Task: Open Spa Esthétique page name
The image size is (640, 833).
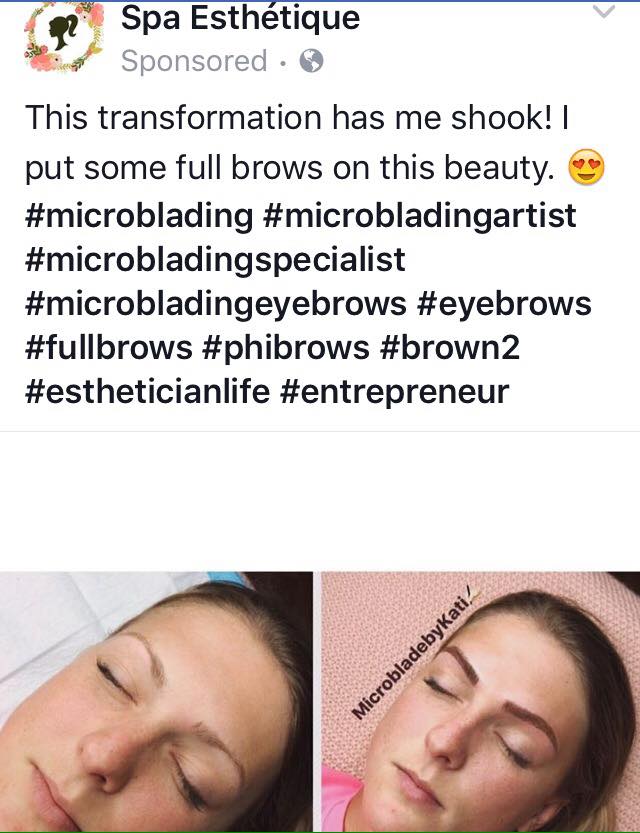Action: tap(240, 18)
